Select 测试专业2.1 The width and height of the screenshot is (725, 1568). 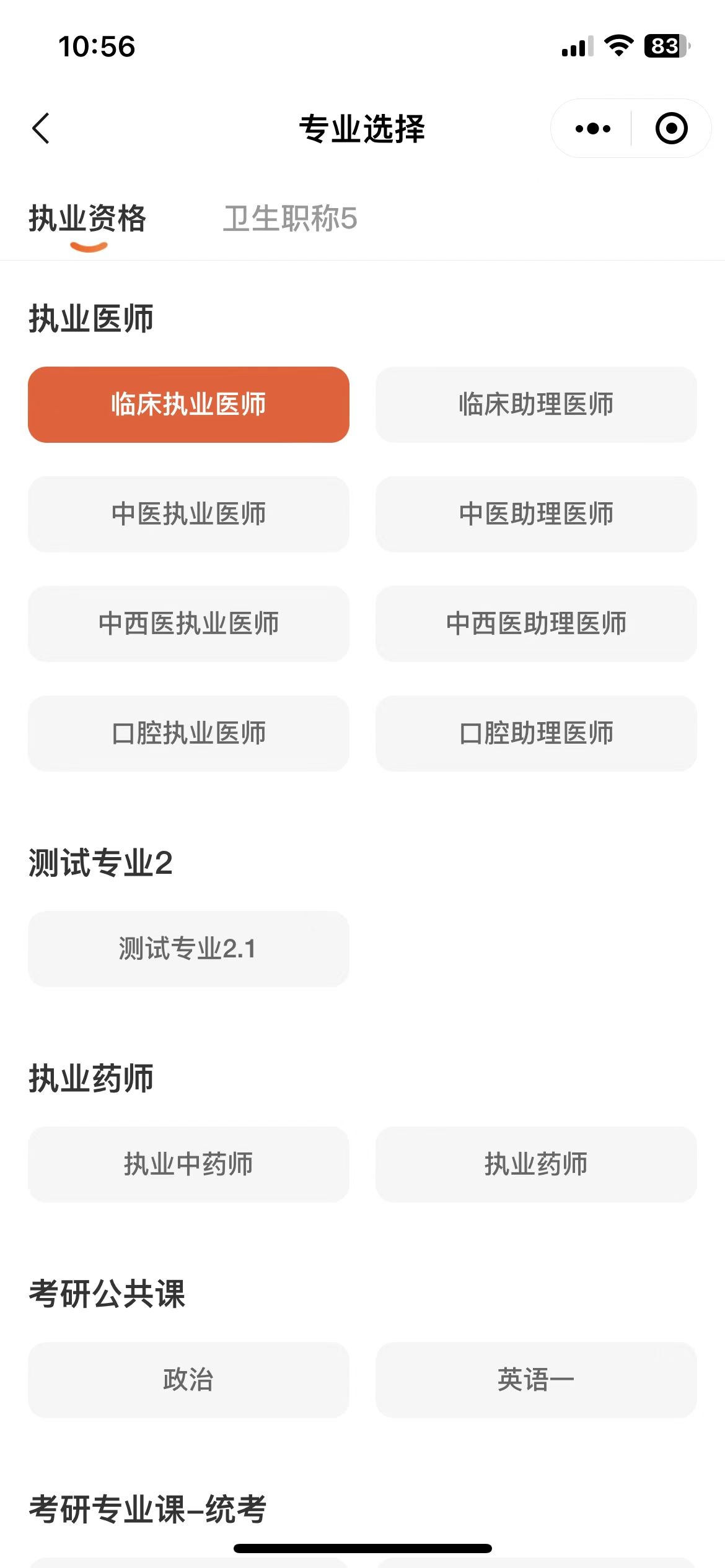(188, 949)
